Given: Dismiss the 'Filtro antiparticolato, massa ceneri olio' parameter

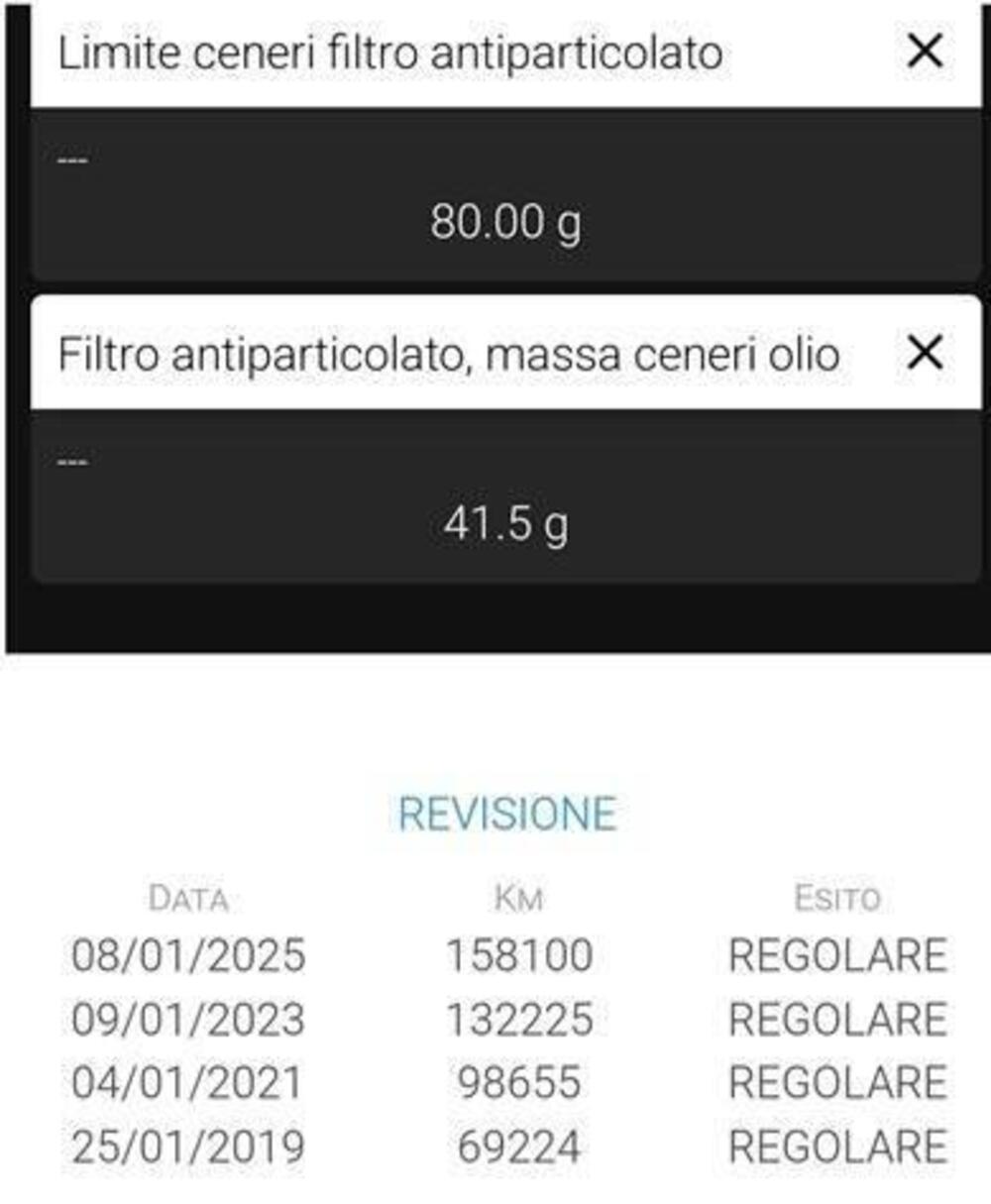Looking at the screenshot, I should tap(924, 352).
